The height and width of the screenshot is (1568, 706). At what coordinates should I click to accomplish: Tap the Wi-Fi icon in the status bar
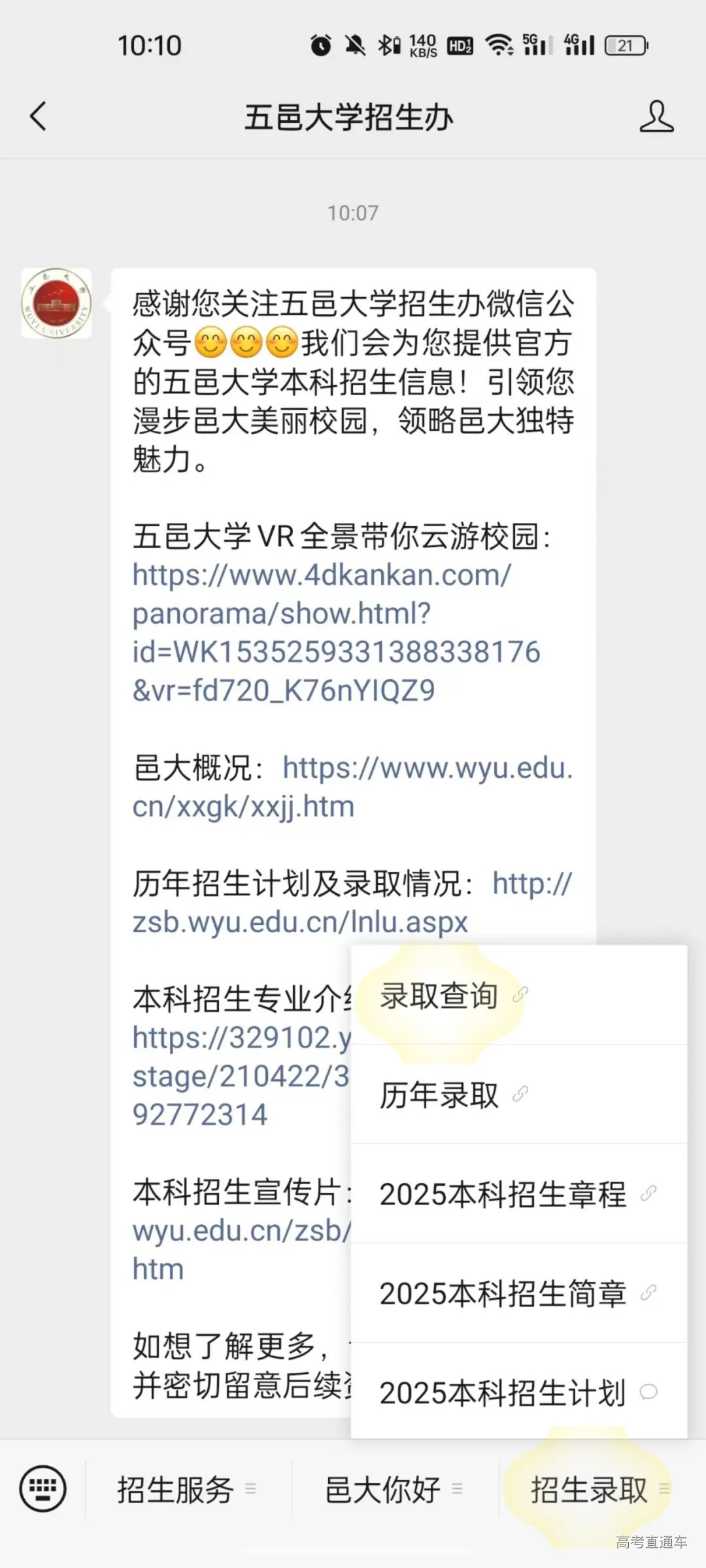[499, 44]
